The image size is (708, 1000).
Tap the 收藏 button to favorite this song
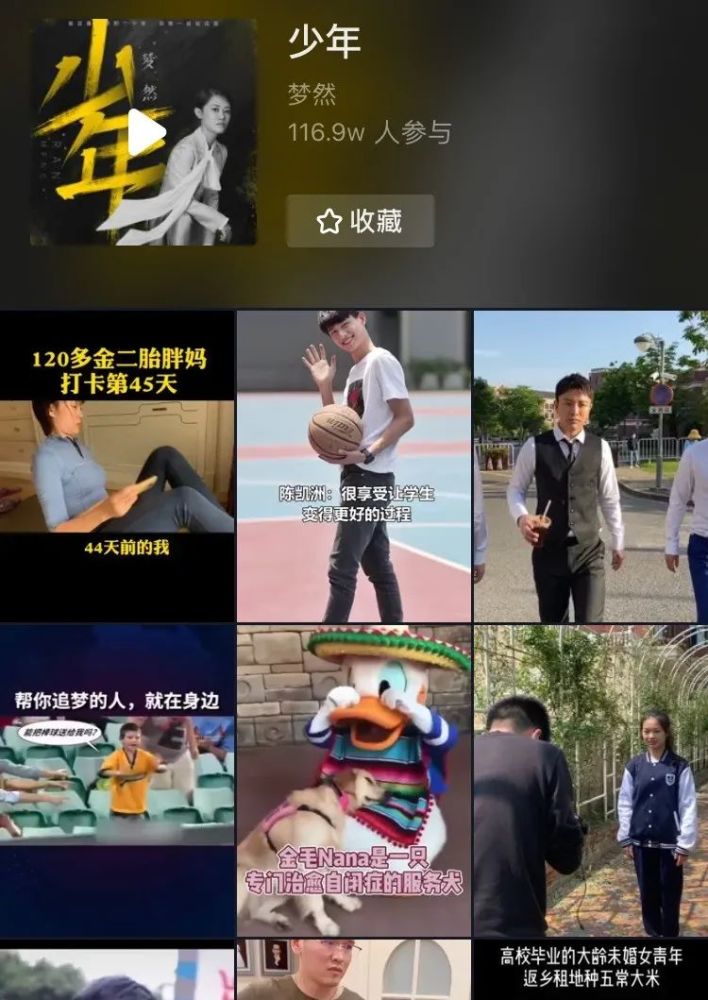(x=360, y=221)
